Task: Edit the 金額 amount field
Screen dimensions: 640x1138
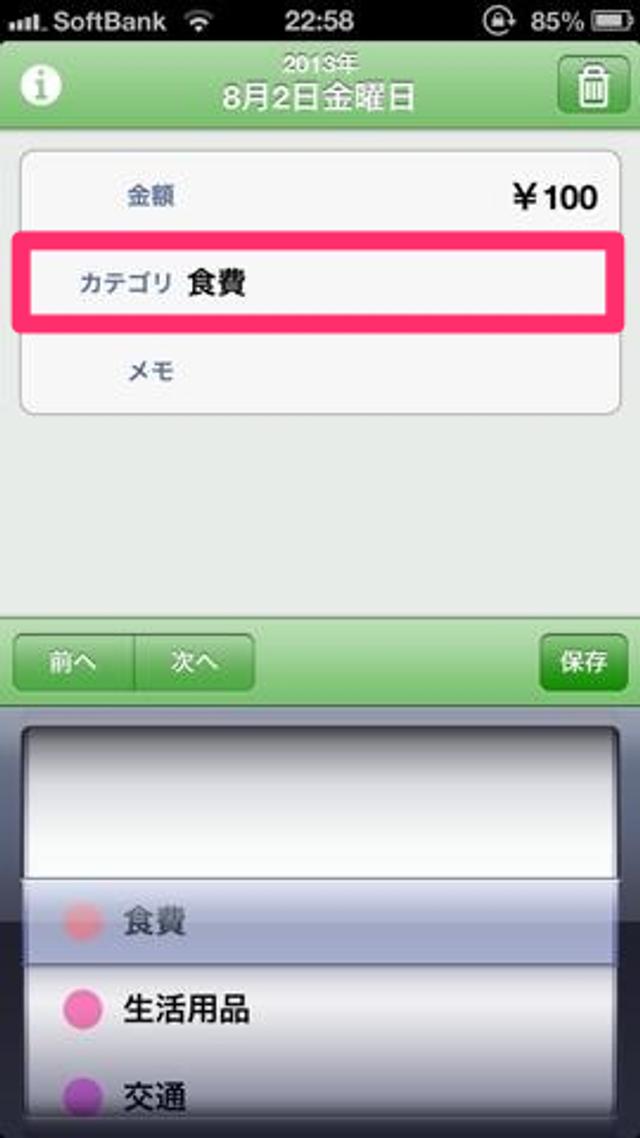Action: pyautogui.click(x=320, y=196)
